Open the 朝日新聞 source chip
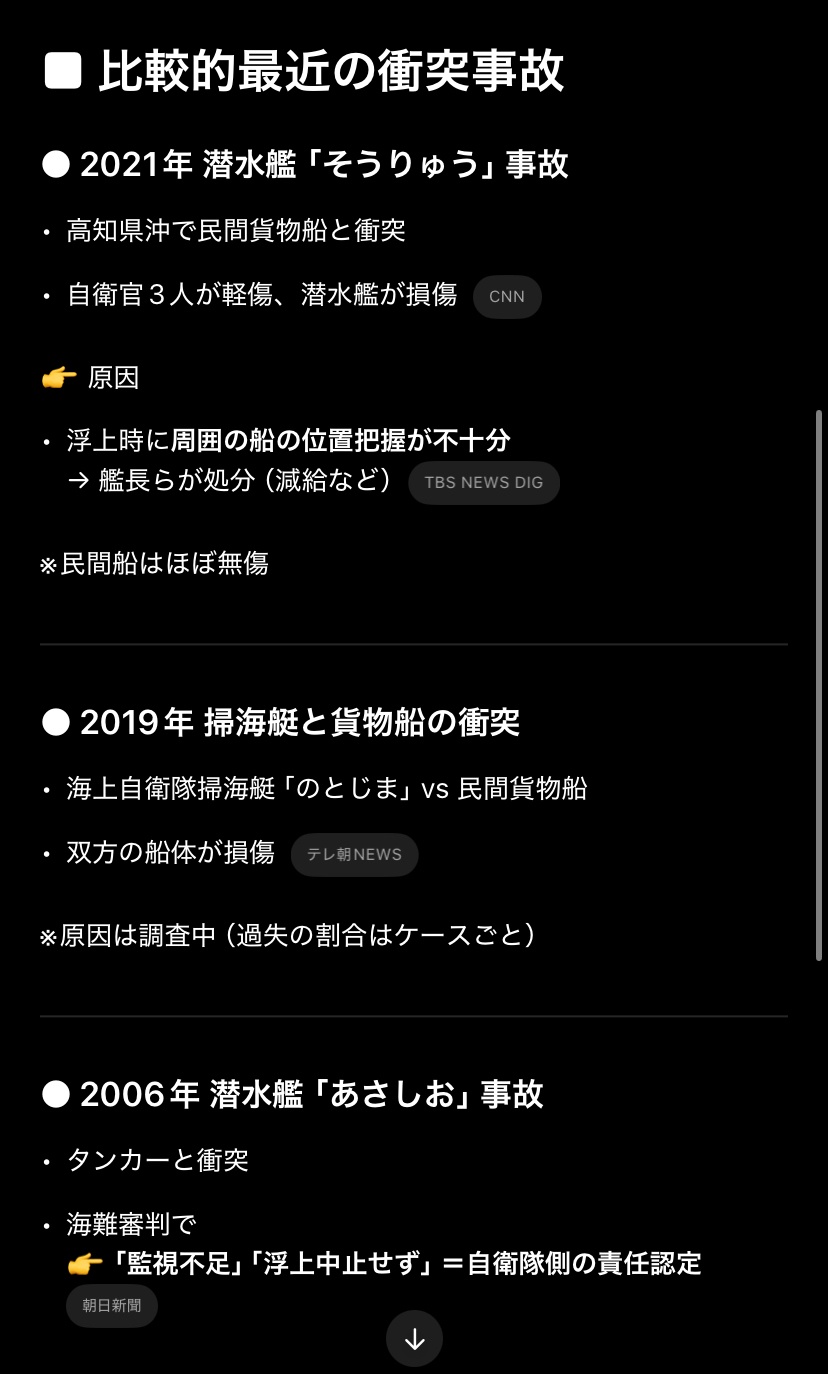The height and width of the screenshot is (1374, 828). click(x=112, y=1306)
